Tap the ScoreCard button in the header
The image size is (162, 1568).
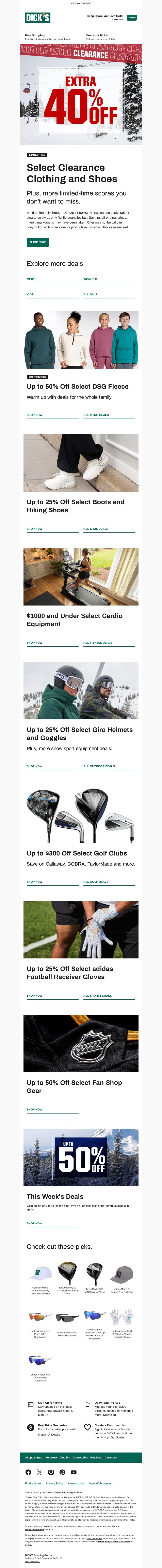pyautogui.click(x=131, y=18)
